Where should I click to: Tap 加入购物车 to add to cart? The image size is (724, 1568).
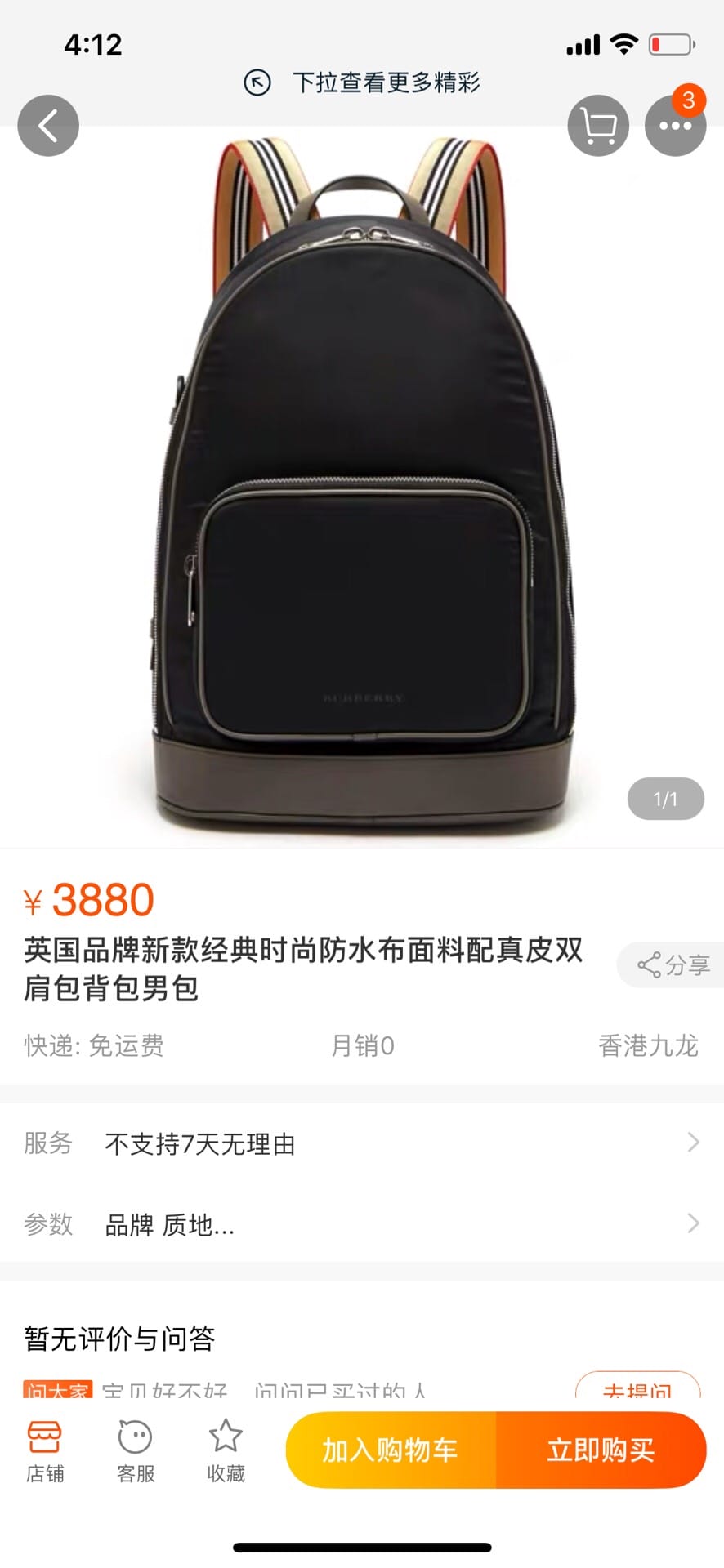(x=391, y=1450)
